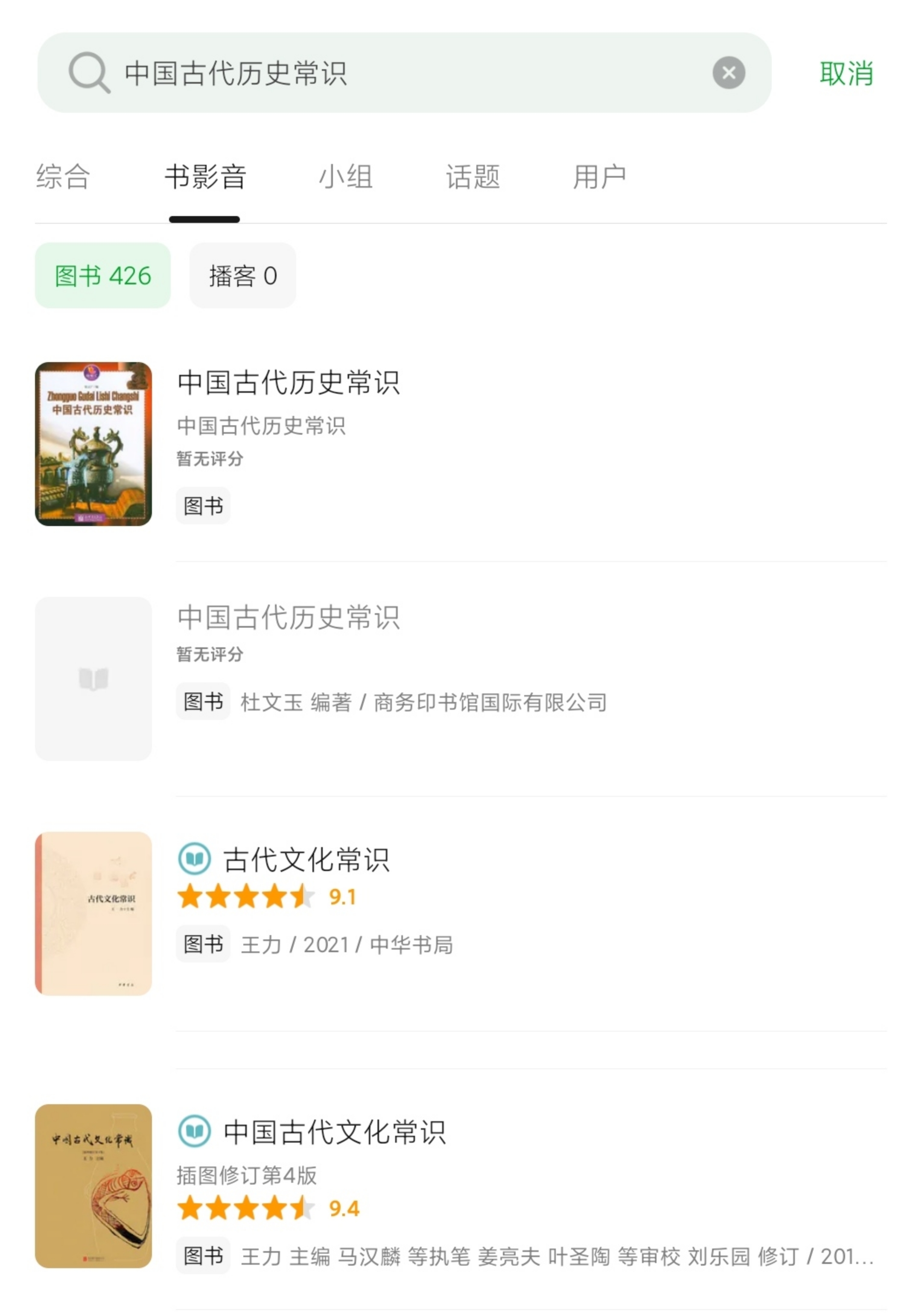Open the 话题 tab
This screenshot has width=922, height=1316.
coord(473,176)
